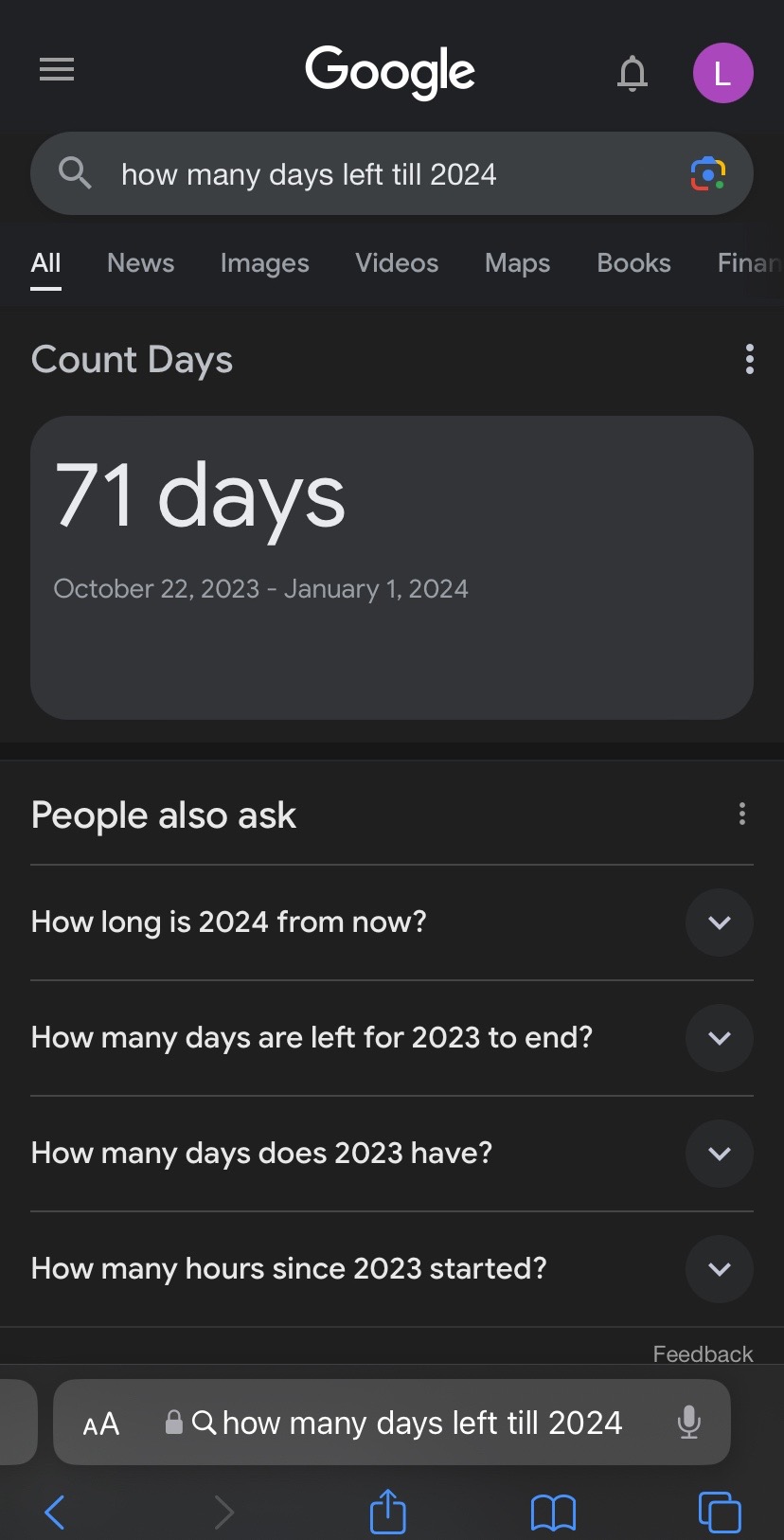
Task: Expand "How many days does 2023 have?"
Action: [392, 1154]
